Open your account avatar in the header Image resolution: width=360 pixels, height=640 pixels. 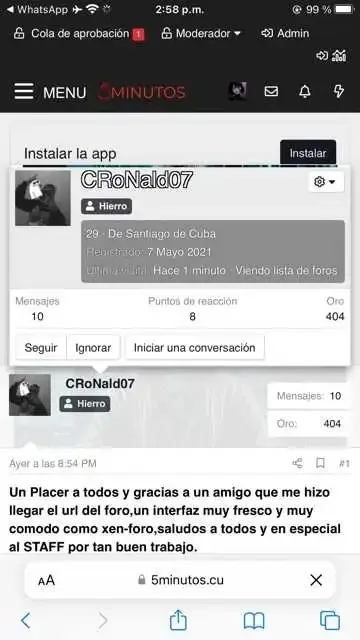[237, 91]
